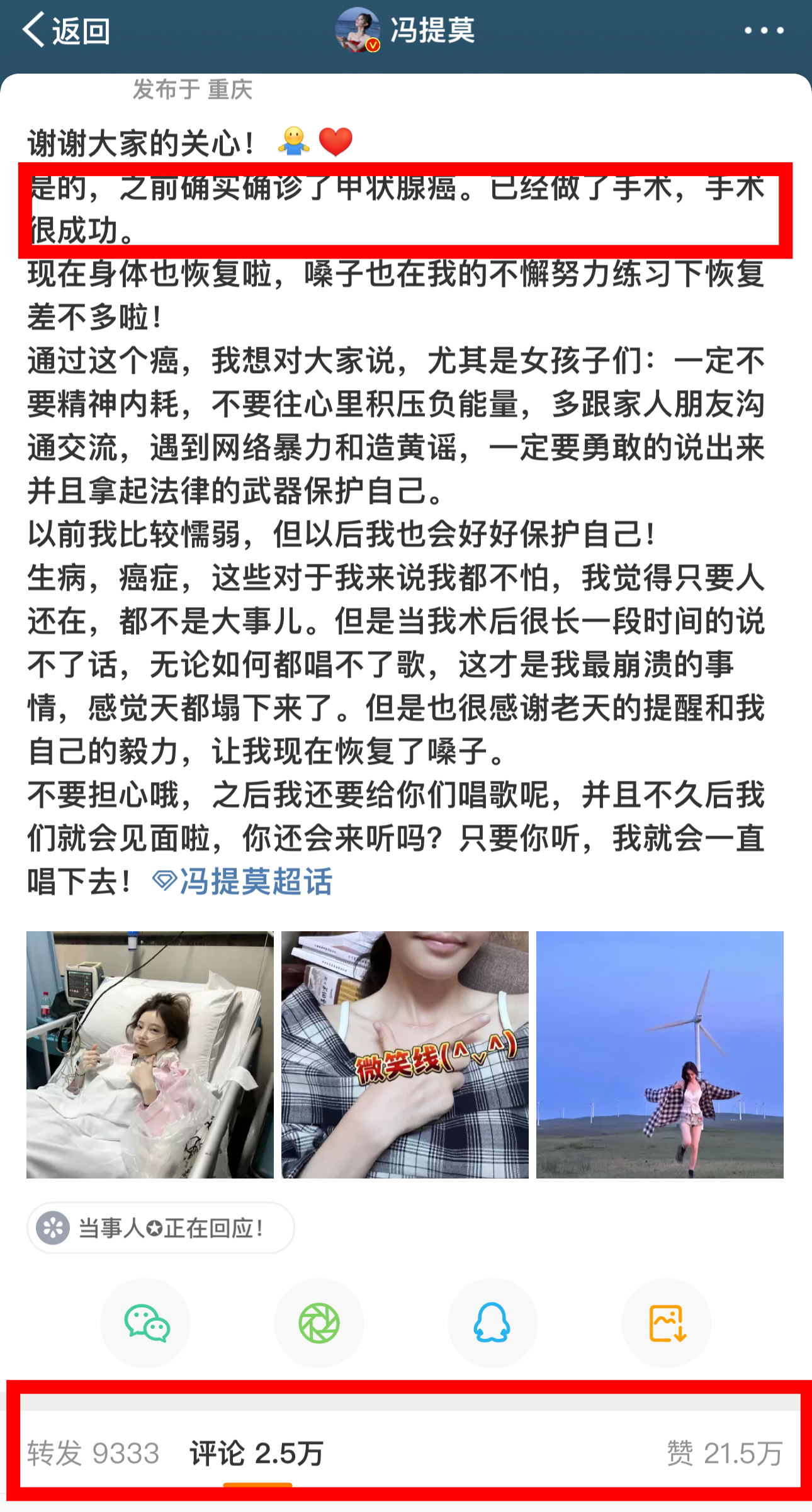Switch to the 赞 21.5万 tab
This screenshot has height=1512, width=812.
[725, 1453]
